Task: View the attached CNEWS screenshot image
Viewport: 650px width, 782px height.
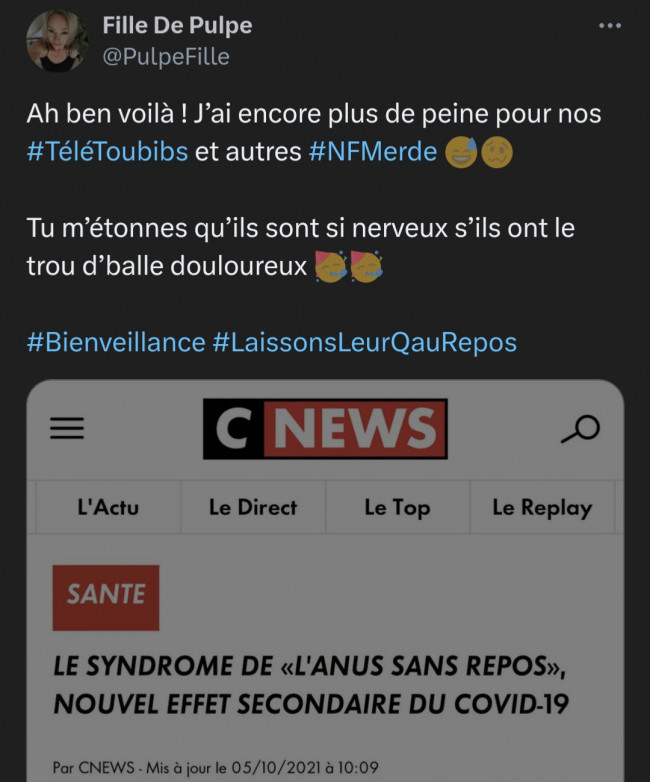Action: tap(325, 580)
